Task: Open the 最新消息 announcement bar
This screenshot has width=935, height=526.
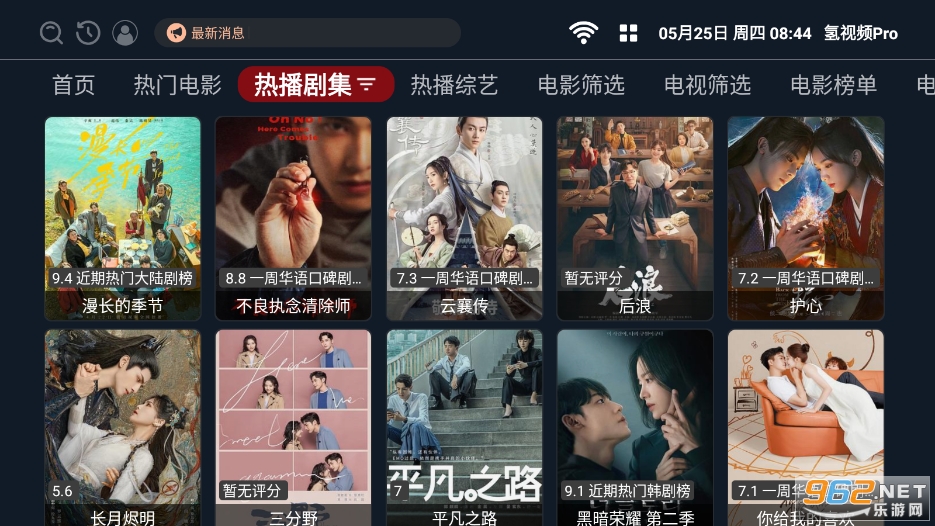Action: click(307, 33)
